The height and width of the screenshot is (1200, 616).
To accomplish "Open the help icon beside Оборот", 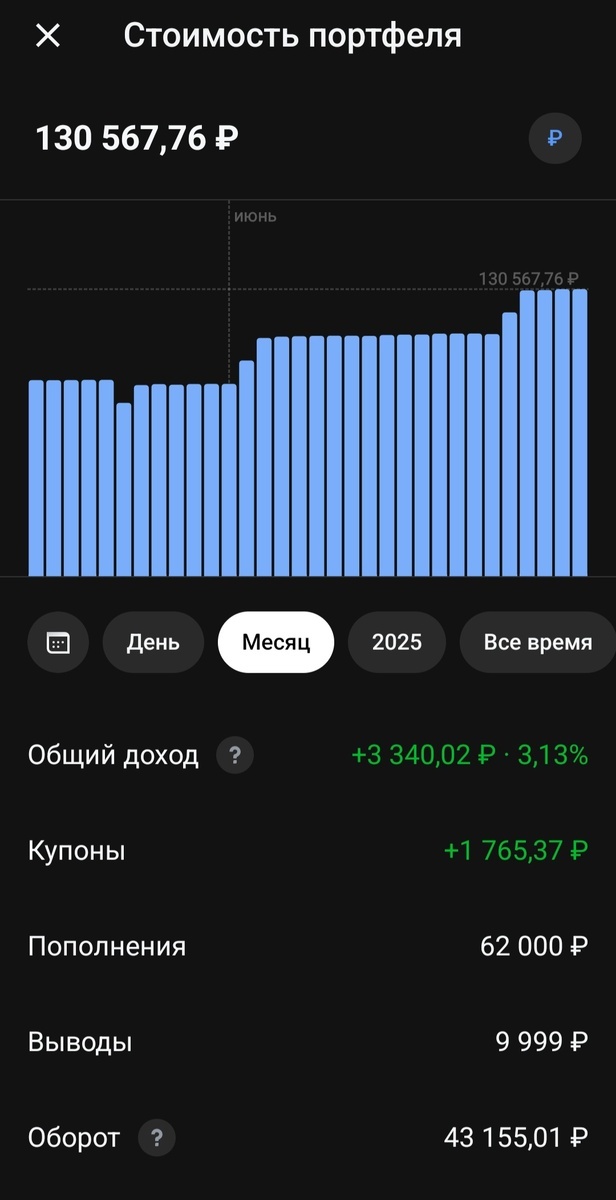I will coord(156,1137).
